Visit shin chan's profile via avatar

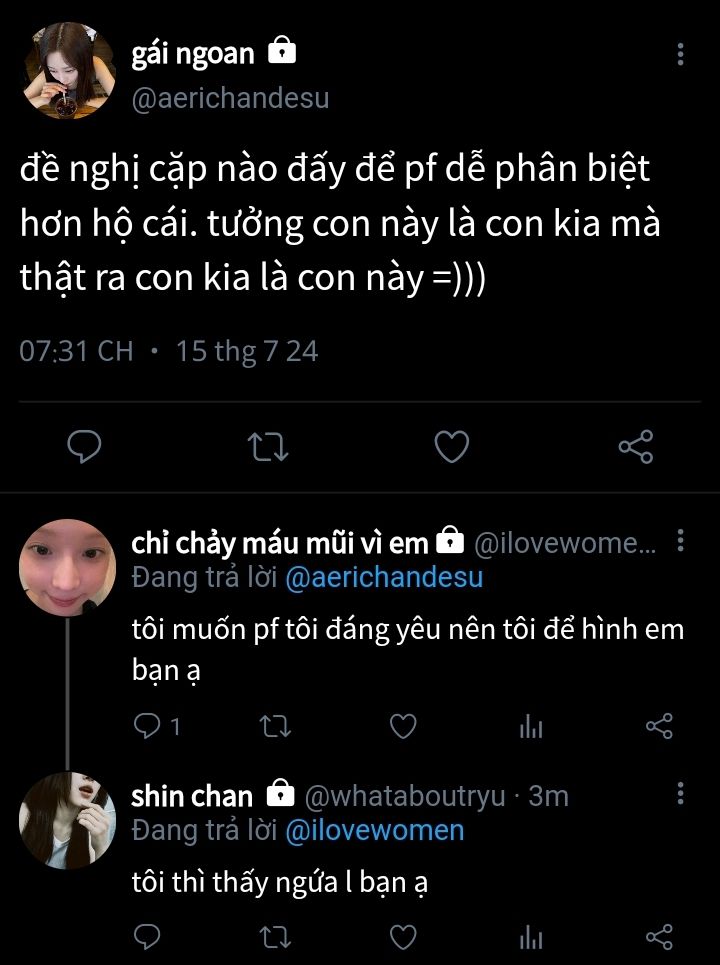(x=68, y=820)
